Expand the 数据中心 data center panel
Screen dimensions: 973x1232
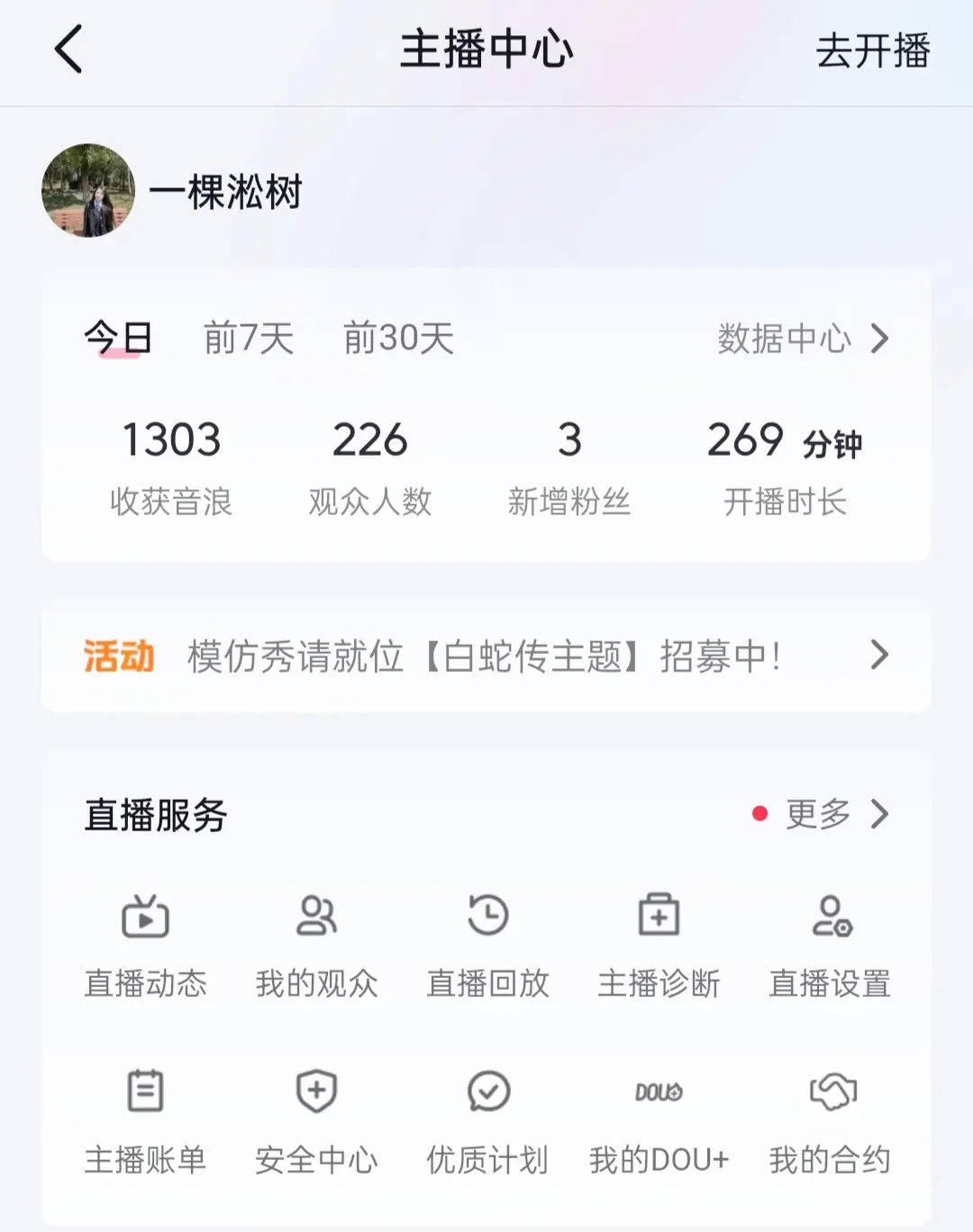[x=800, y=338]
